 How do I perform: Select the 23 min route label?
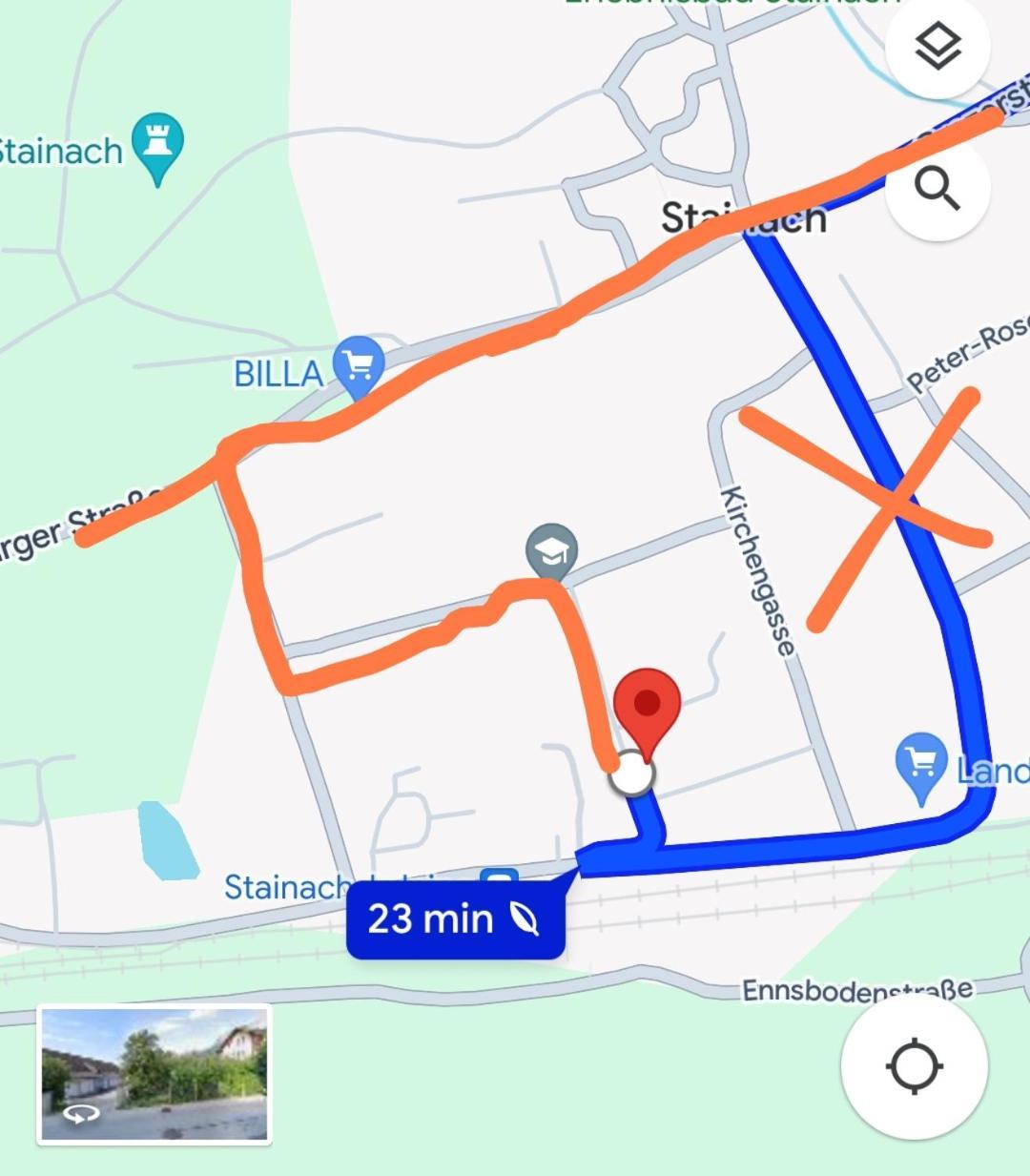456,919
